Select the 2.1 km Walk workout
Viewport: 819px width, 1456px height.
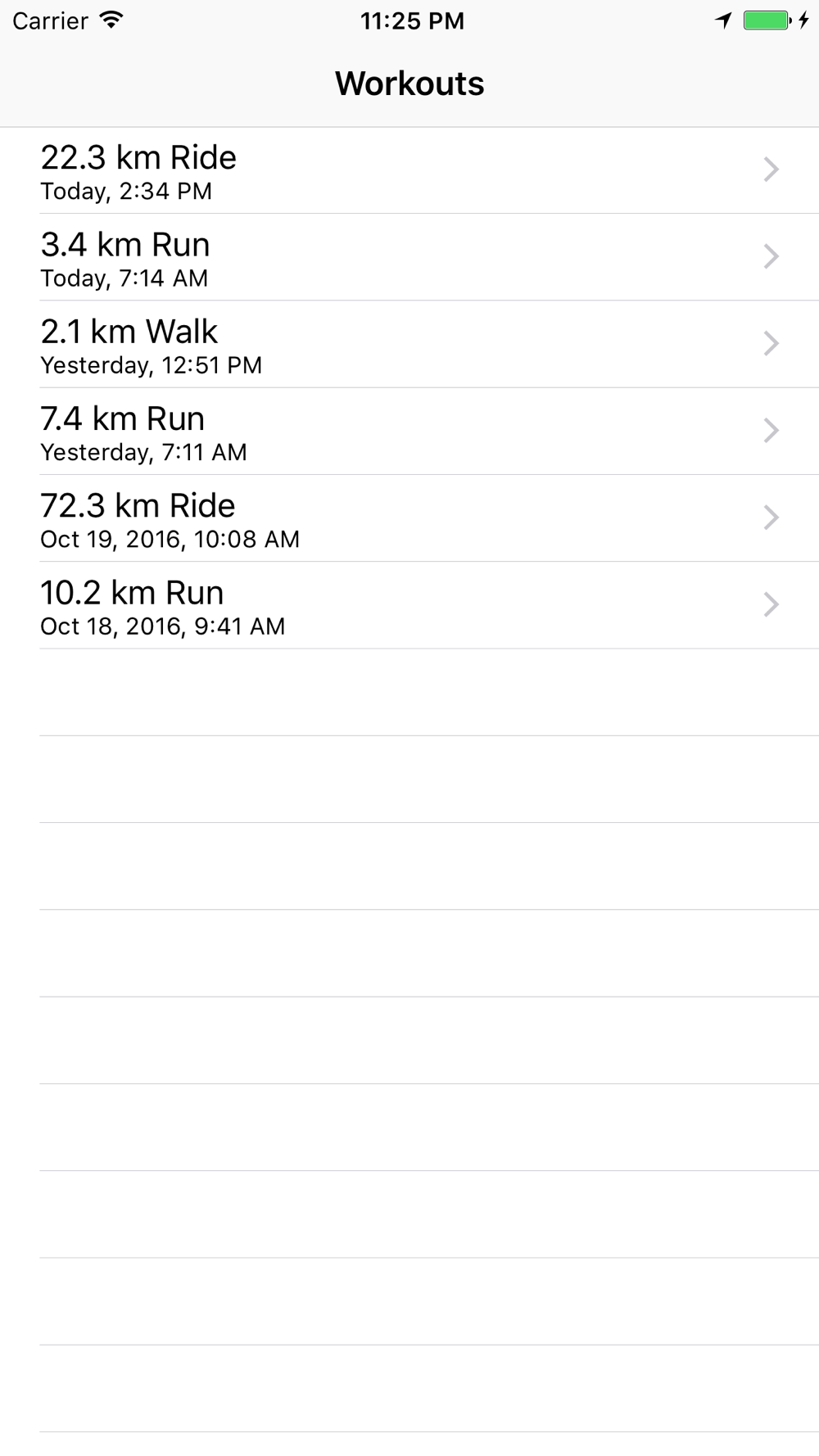[409, 344]
